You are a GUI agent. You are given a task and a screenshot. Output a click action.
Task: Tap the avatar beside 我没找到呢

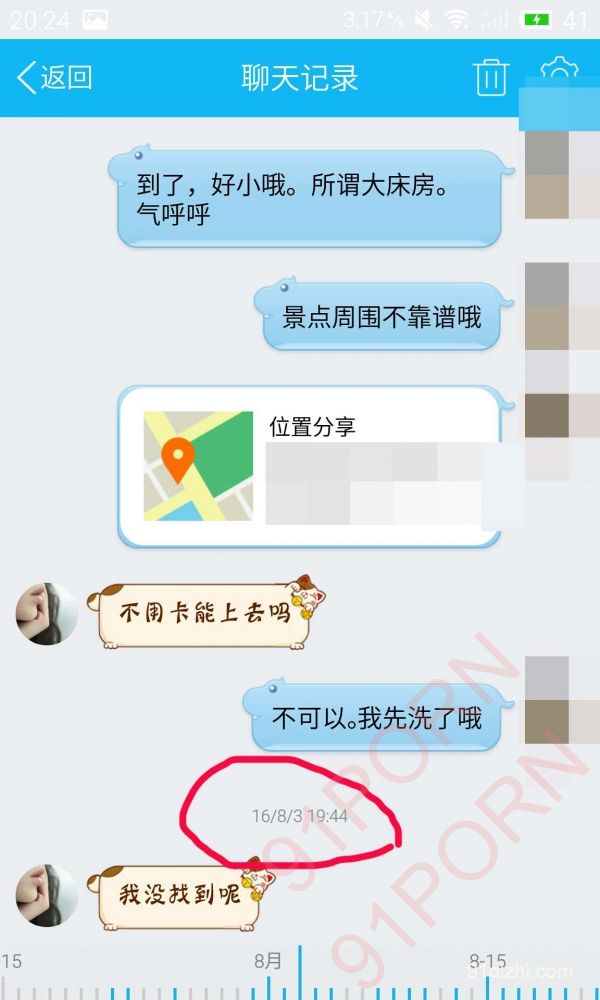pyautogui.click(x=47, y=895)
